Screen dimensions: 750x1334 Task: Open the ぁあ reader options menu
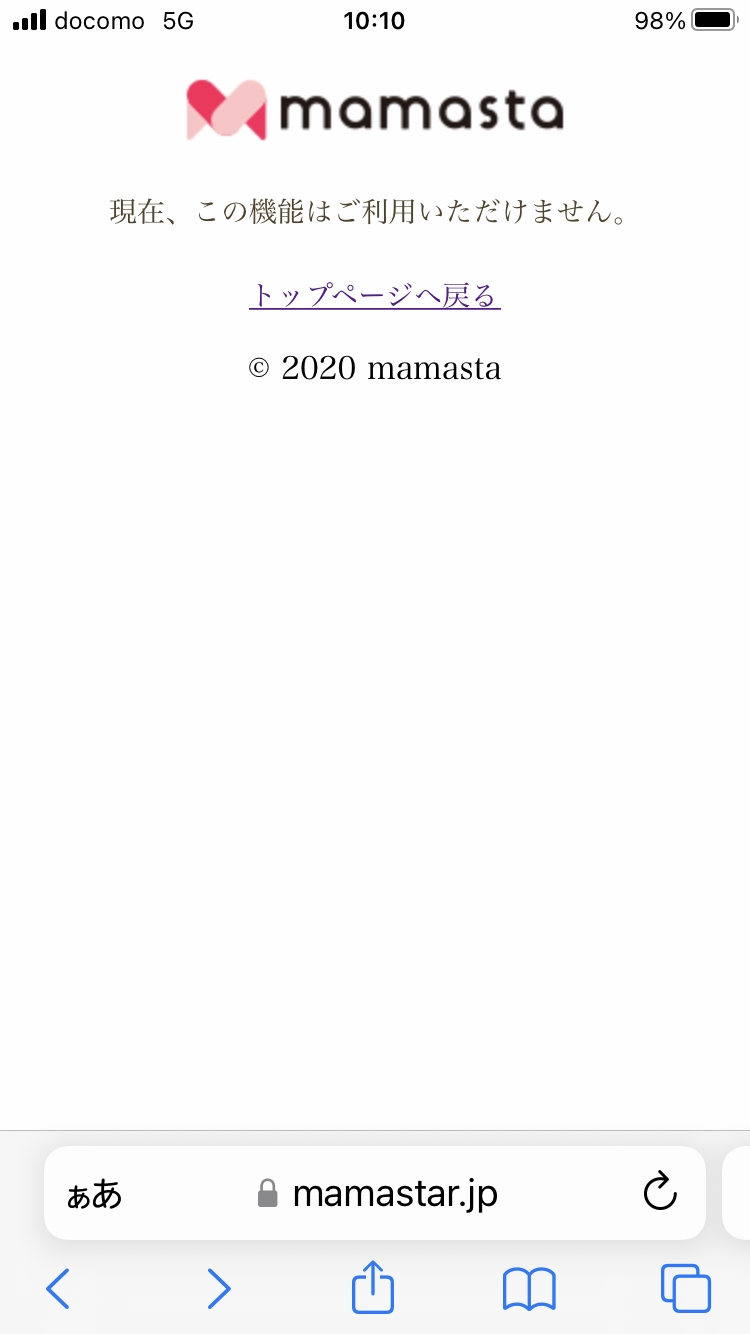94,1194
